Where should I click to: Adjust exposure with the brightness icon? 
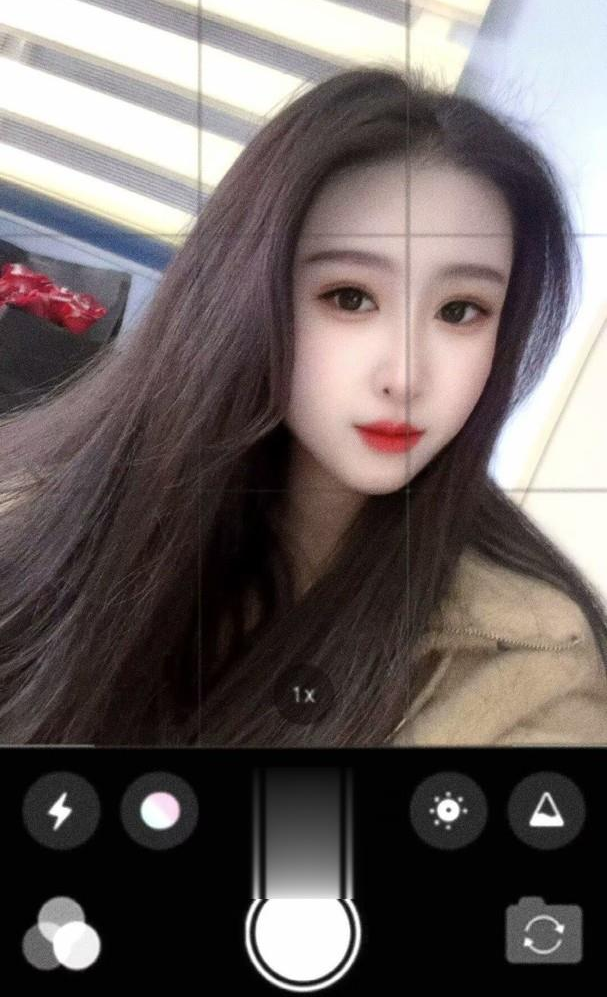448,811
